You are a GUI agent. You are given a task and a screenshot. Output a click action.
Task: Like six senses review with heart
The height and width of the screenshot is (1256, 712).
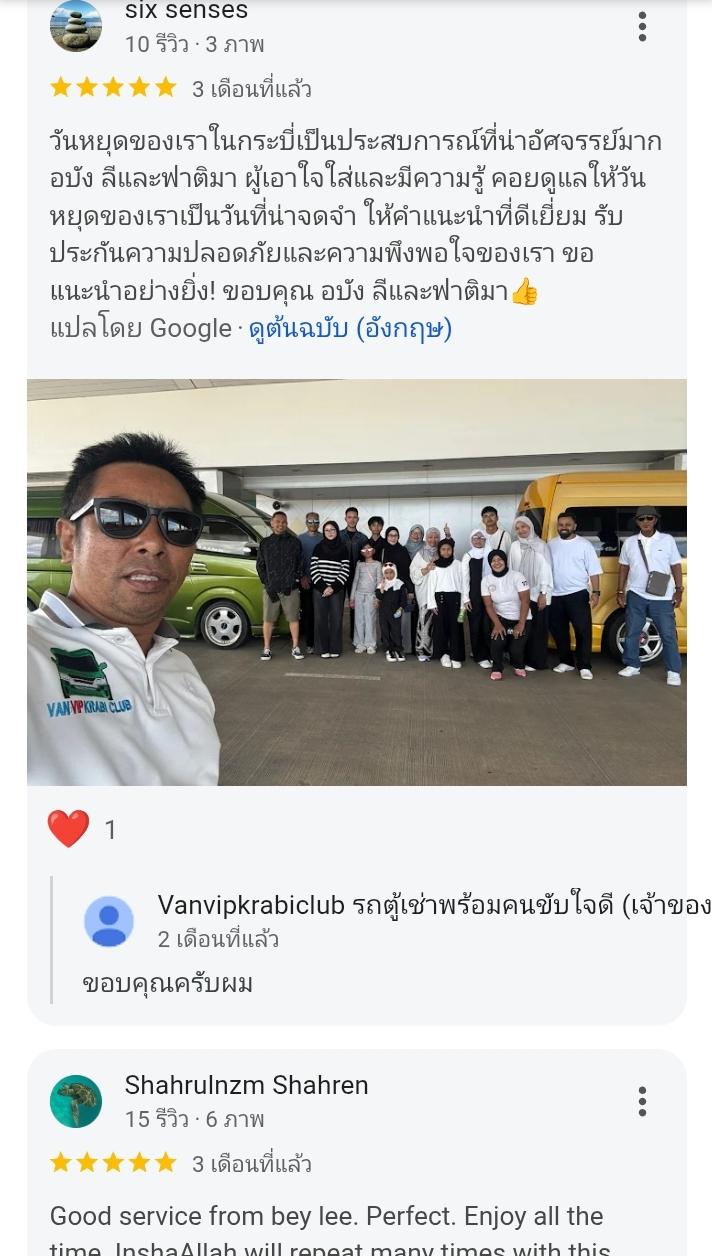pos(69,829)
